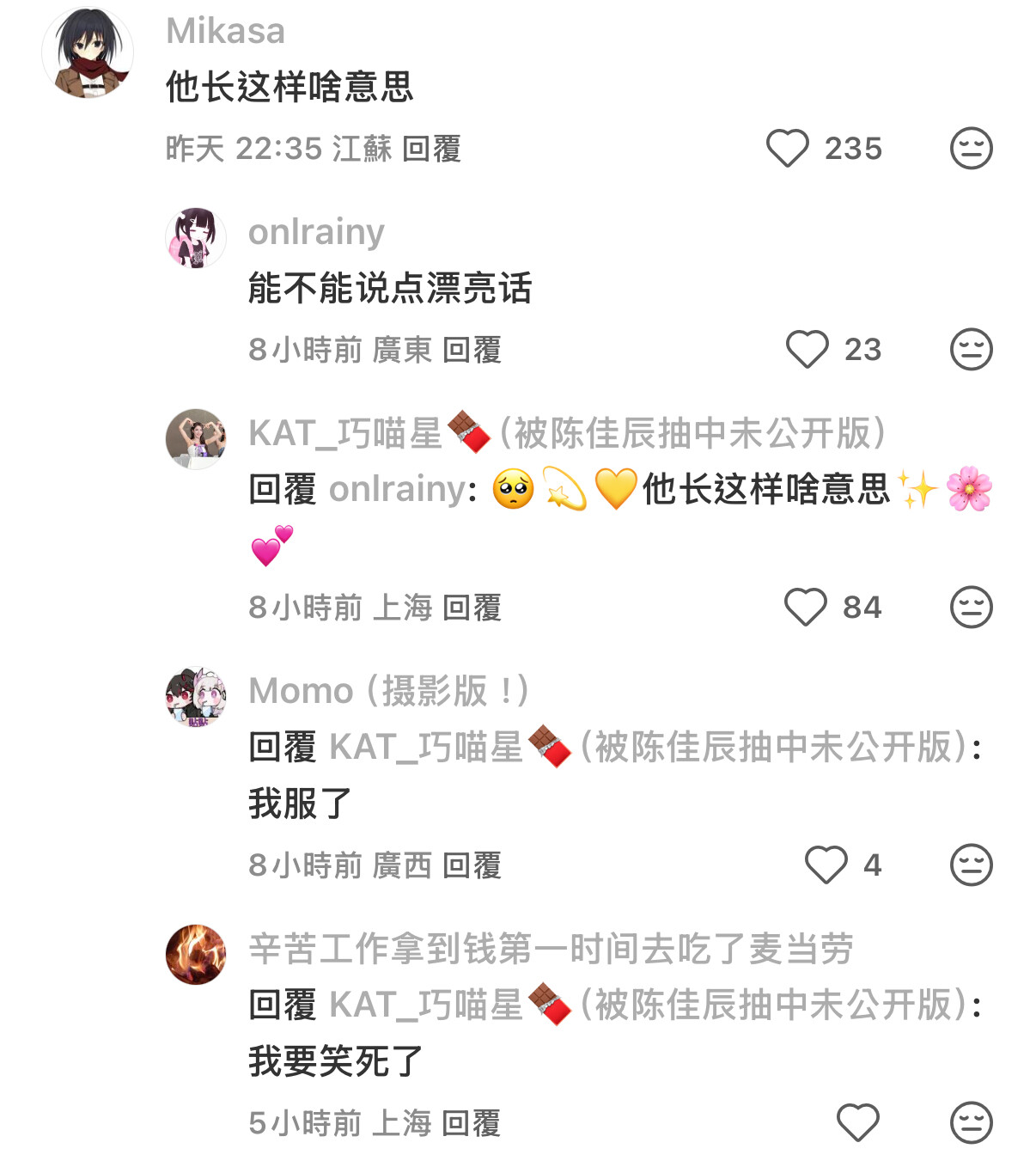
Task: Dislike onlrainy's reply
Action: [971, 350]
